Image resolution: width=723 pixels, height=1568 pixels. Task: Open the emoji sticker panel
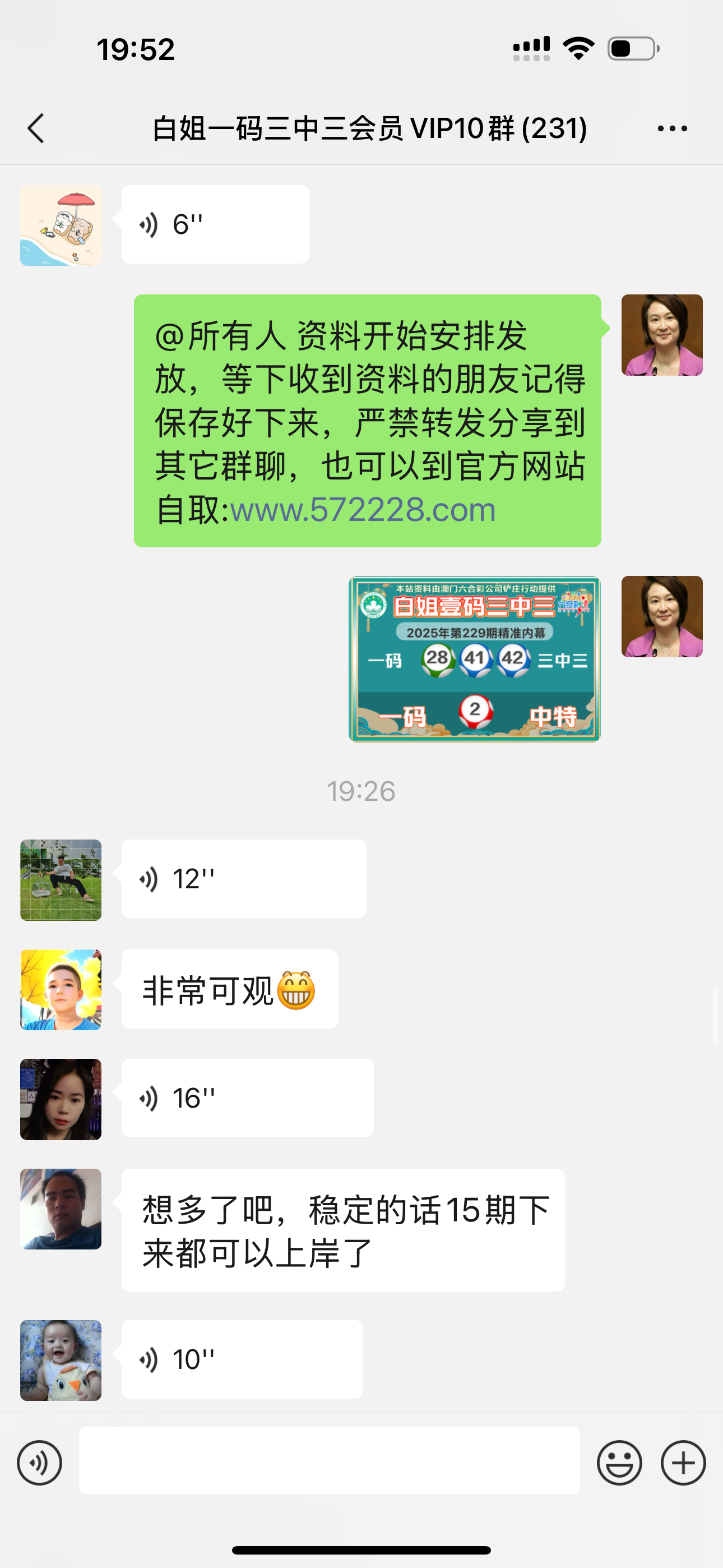[x=619, y=1463]
